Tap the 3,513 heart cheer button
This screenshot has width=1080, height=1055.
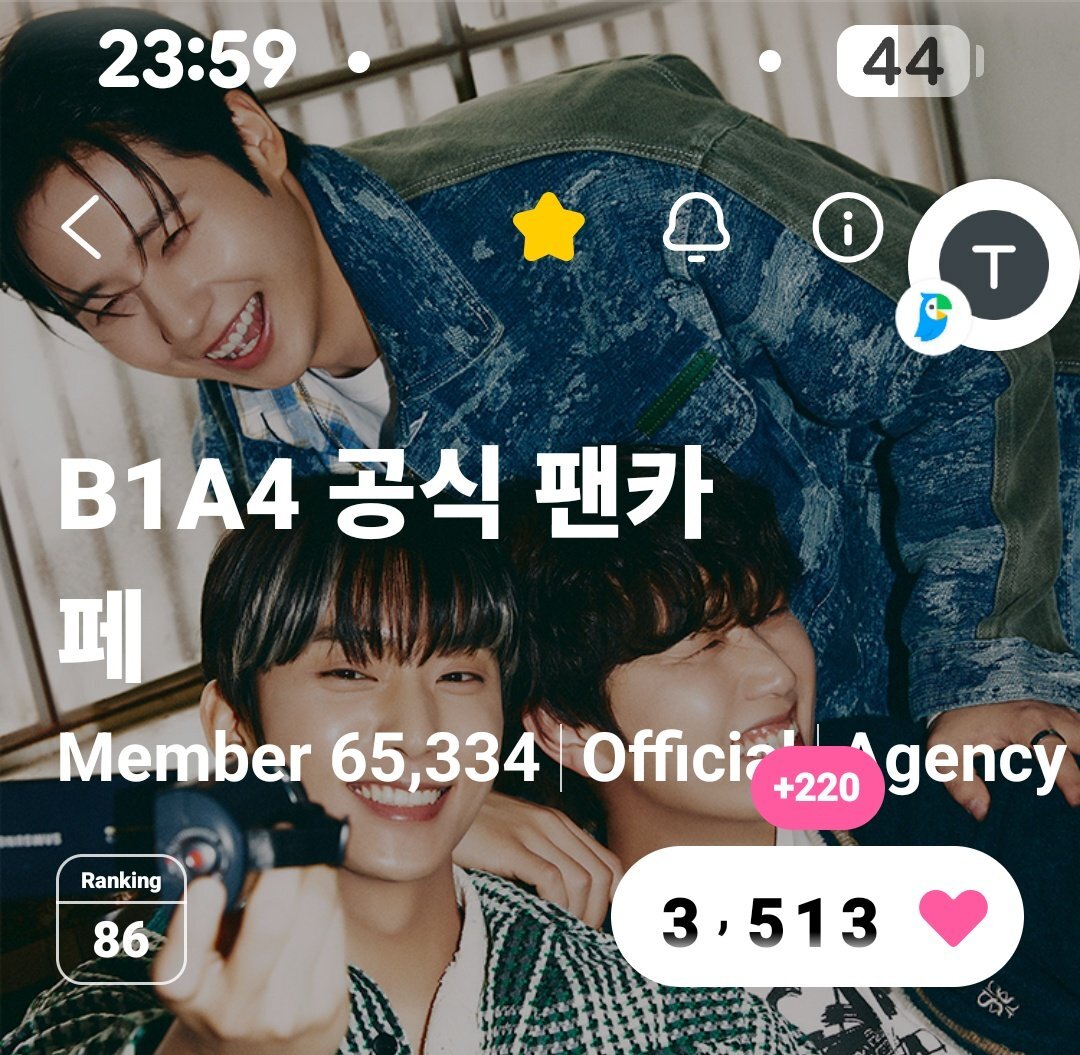(817, 917)
